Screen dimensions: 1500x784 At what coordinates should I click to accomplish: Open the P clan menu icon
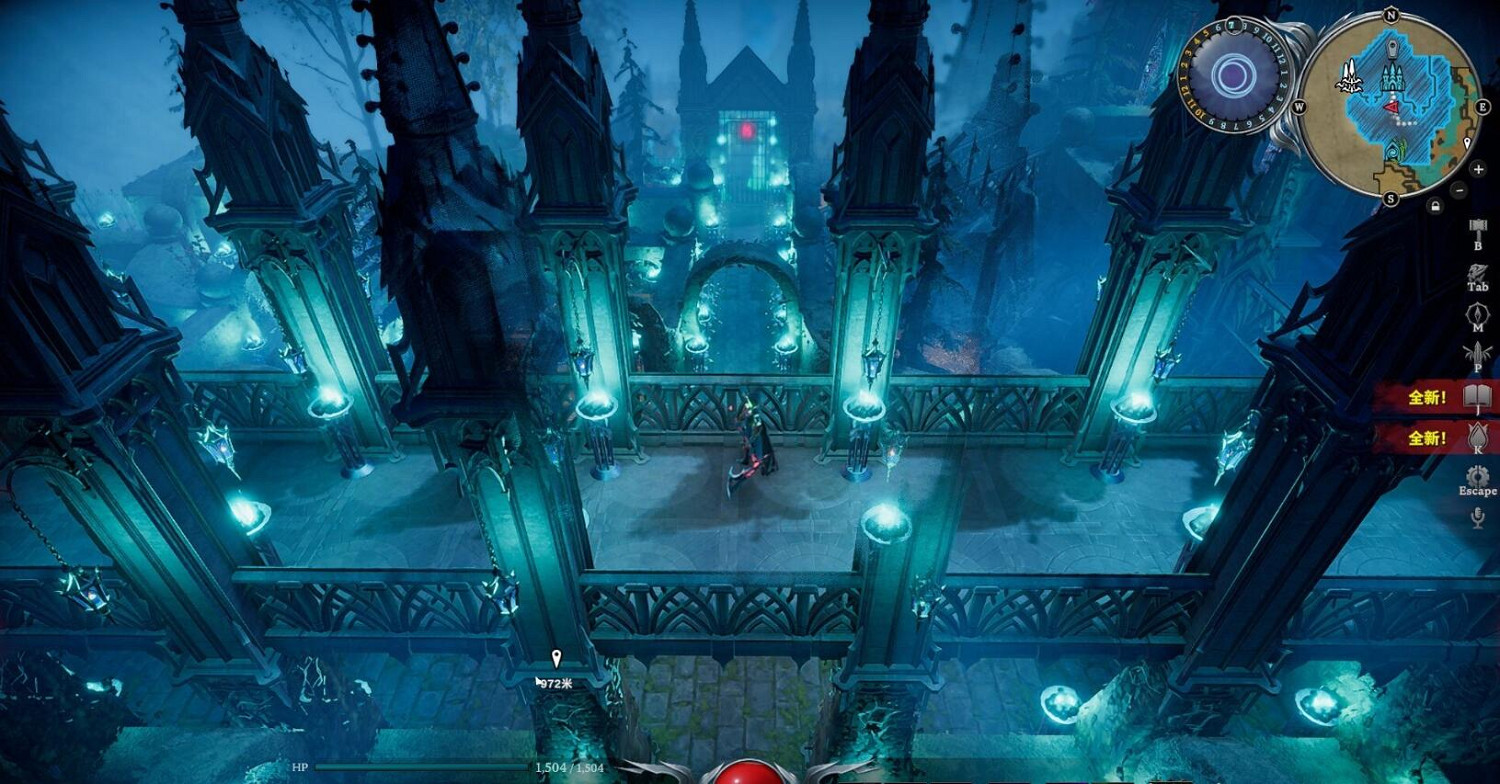point(1478,354)
